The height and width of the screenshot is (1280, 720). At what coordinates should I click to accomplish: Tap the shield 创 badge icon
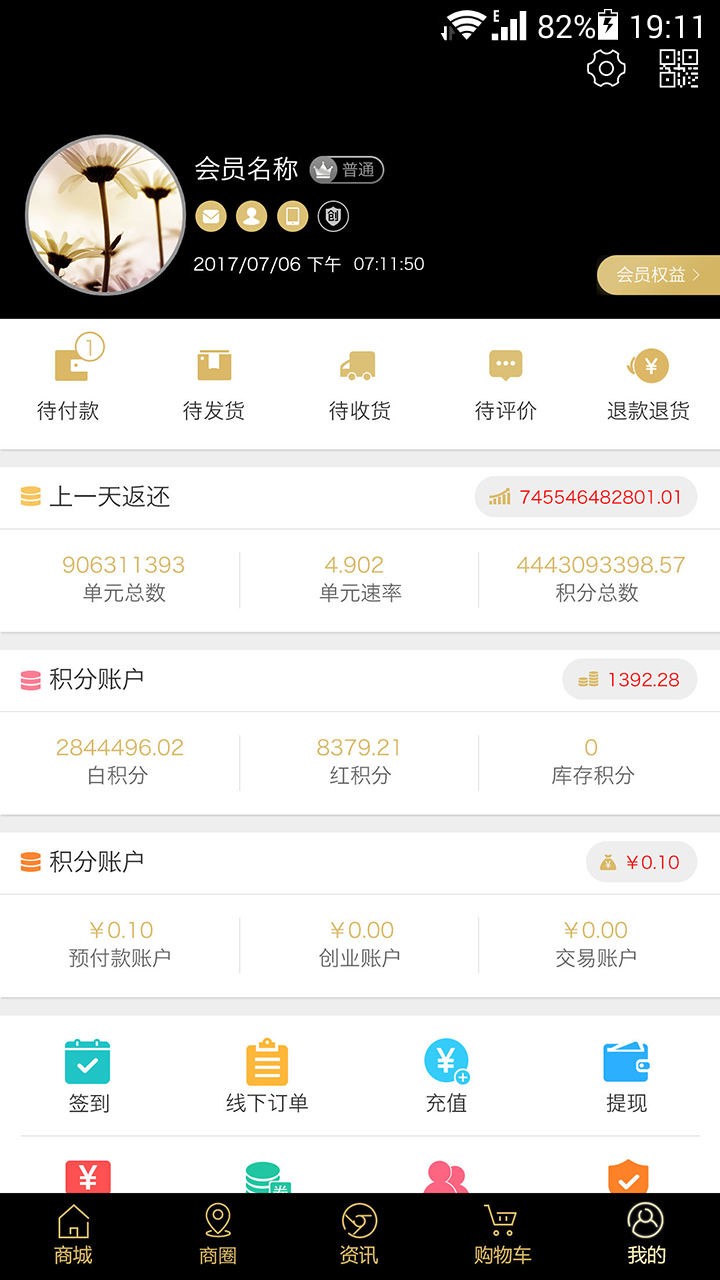333,215
